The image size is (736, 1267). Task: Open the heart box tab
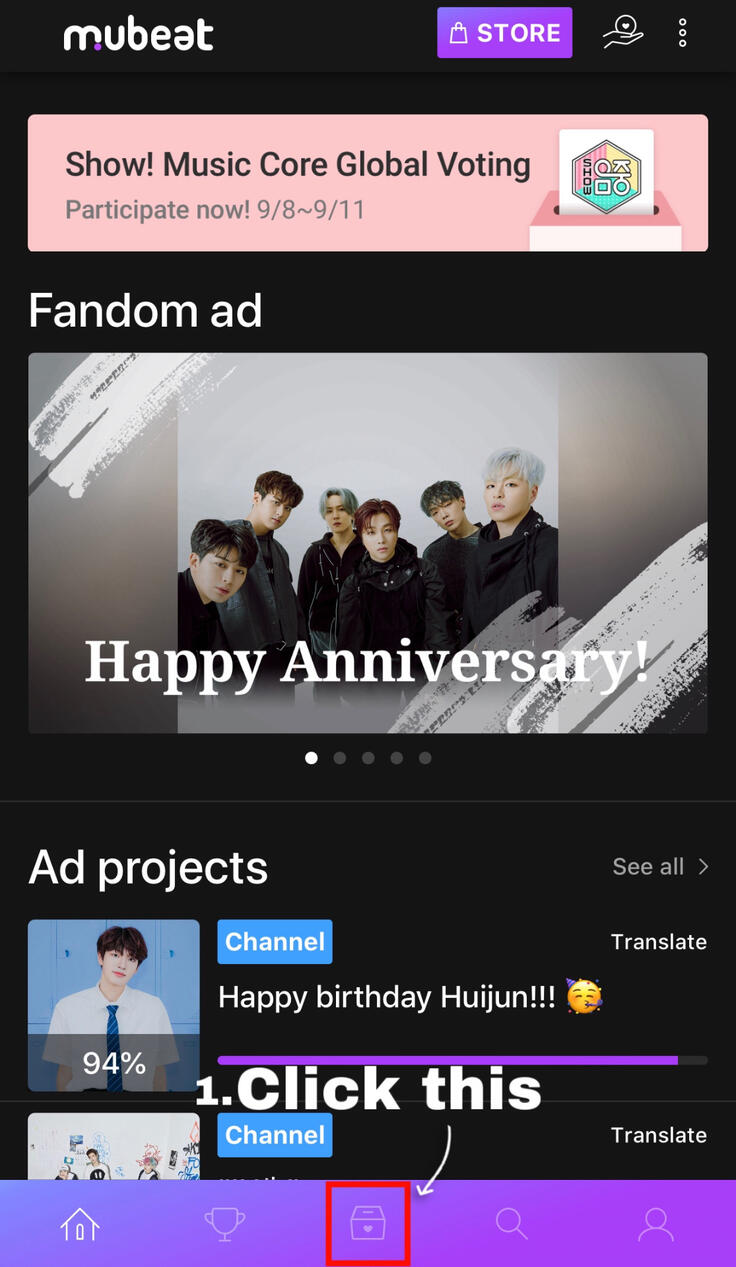tap(368, 1224)
